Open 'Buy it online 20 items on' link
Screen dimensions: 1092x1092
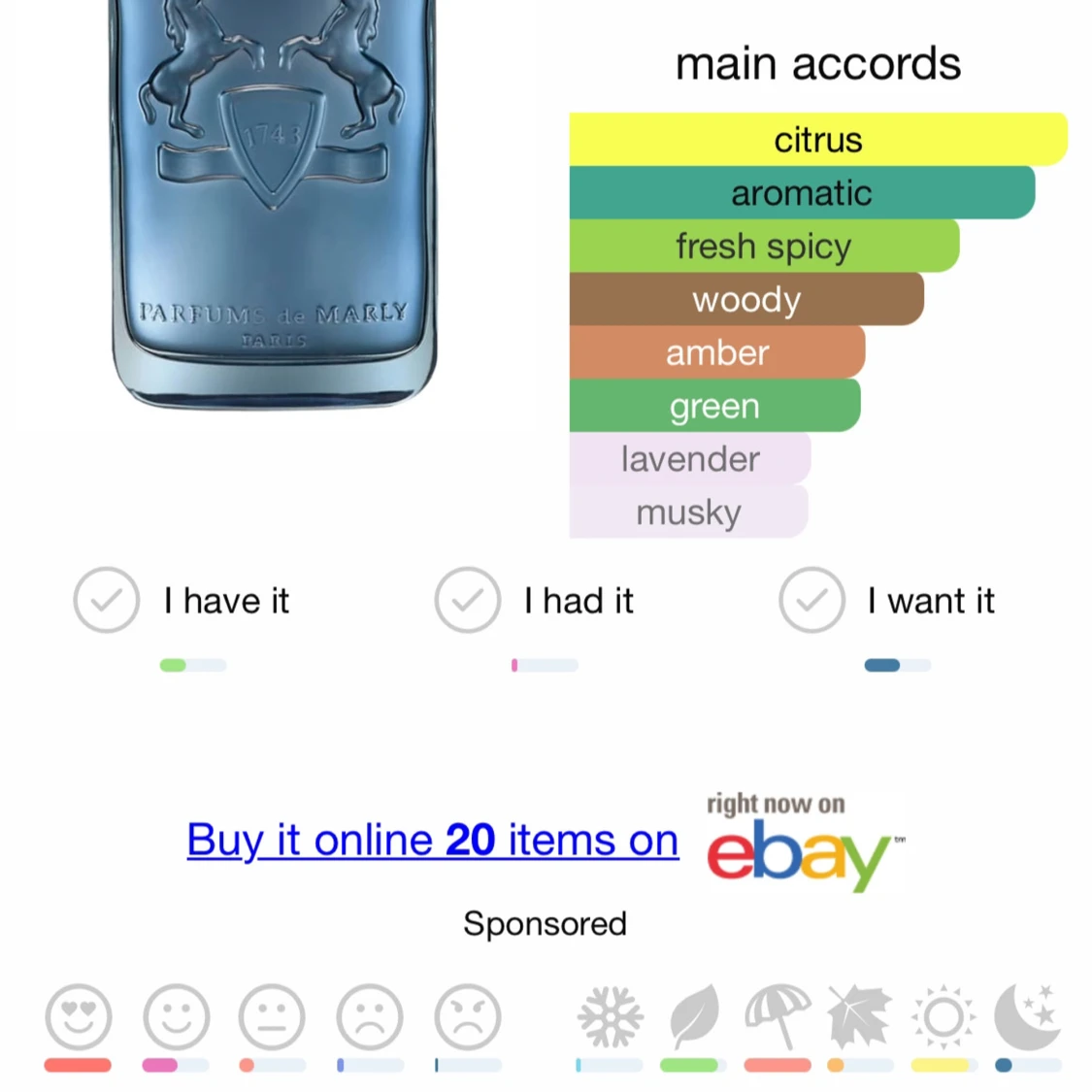433,841
